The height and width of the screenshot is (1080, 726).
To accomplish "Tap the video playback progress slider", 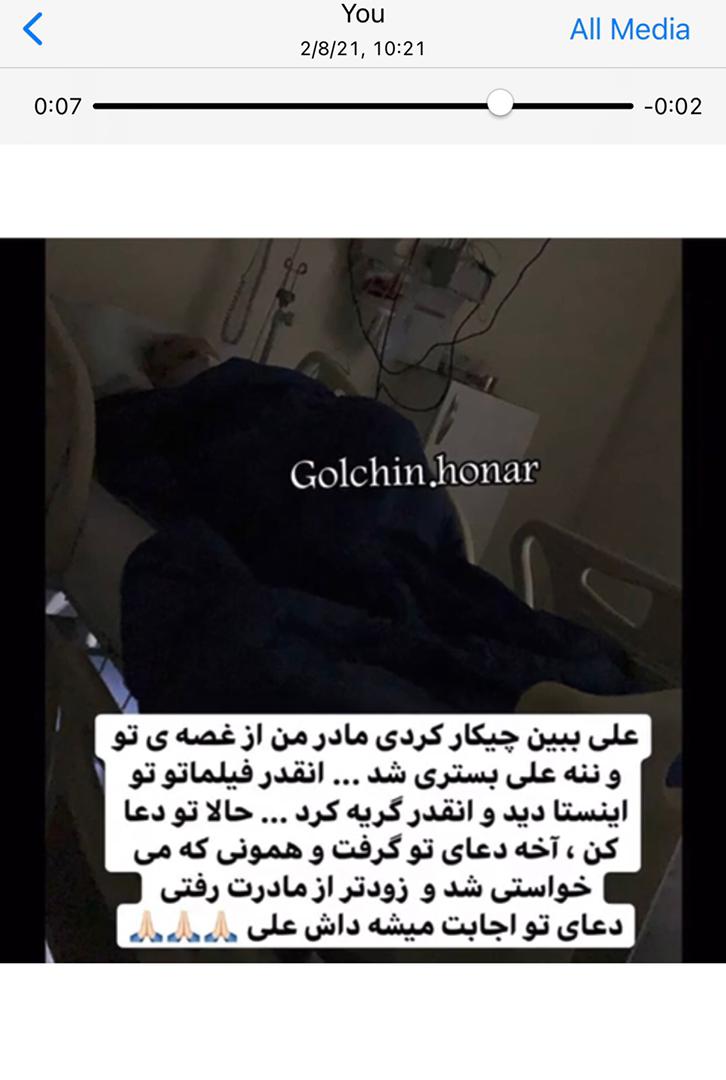I will coord(500,105).
